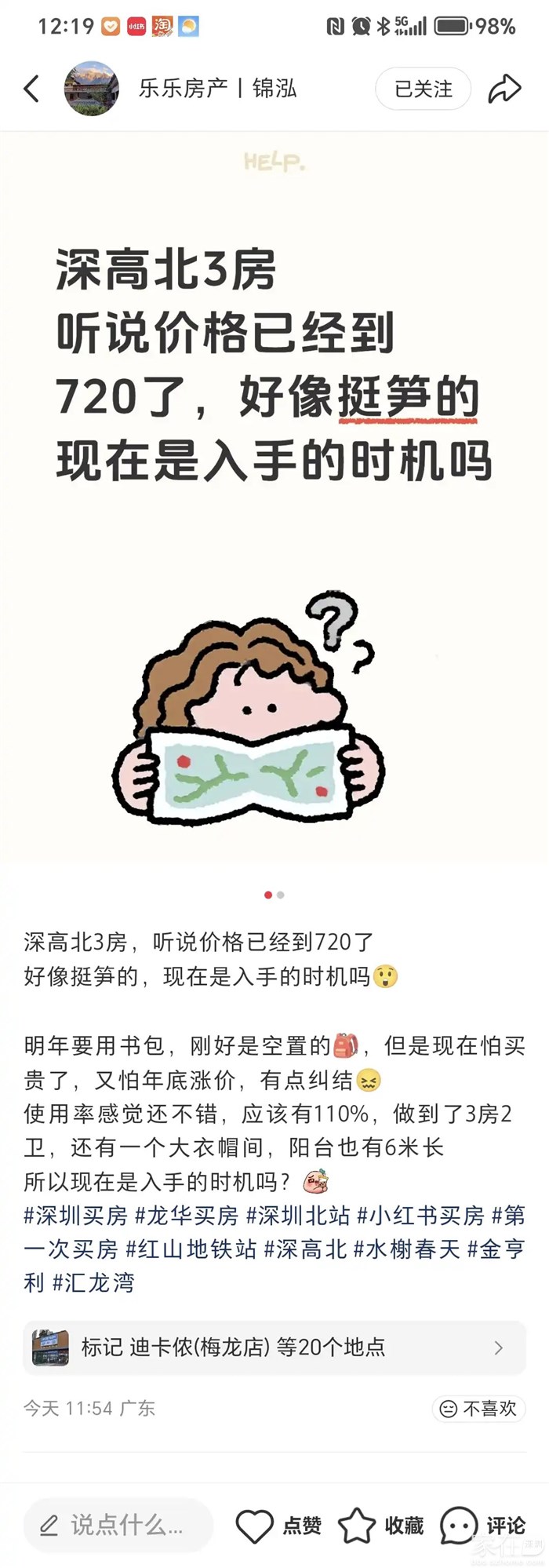Open the post's main image
The image size is (549, 1568).
click(274, 502)
